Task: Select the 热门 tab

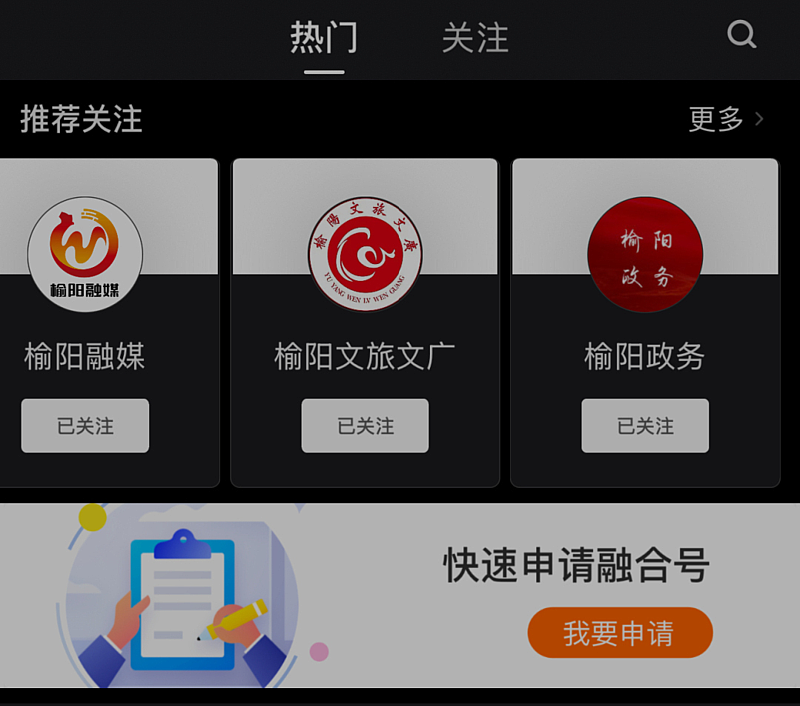Action: pyautogui.click(x=324, y=38)
